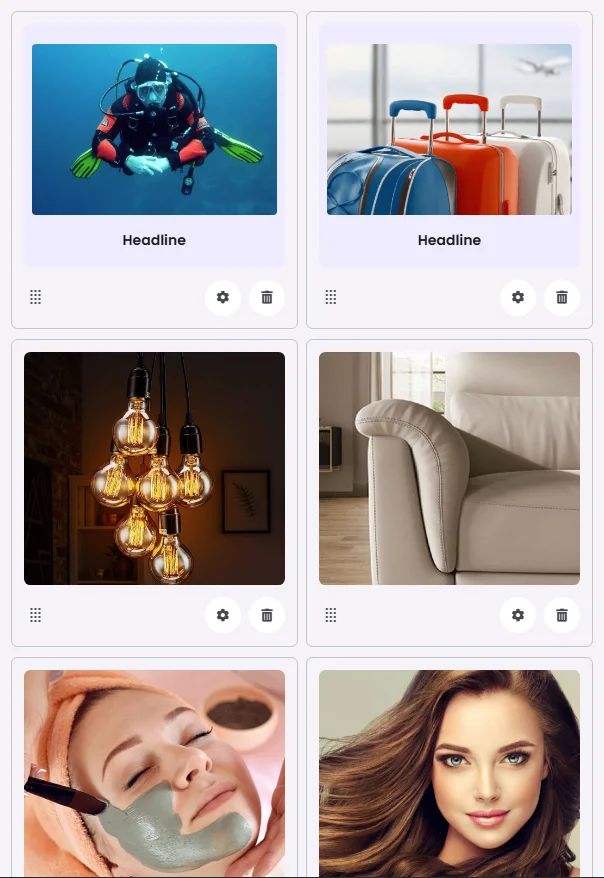Select the brunette woman portrait image

pos(449,772)
